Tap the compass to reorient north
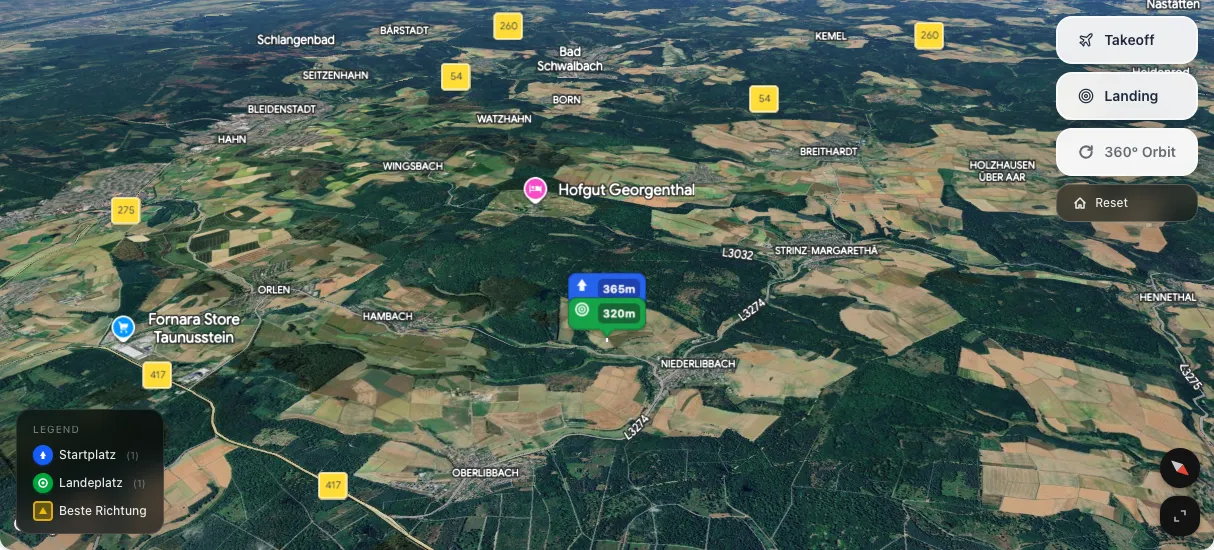This screenshot has width=1214, height=550. (1180, 467)
